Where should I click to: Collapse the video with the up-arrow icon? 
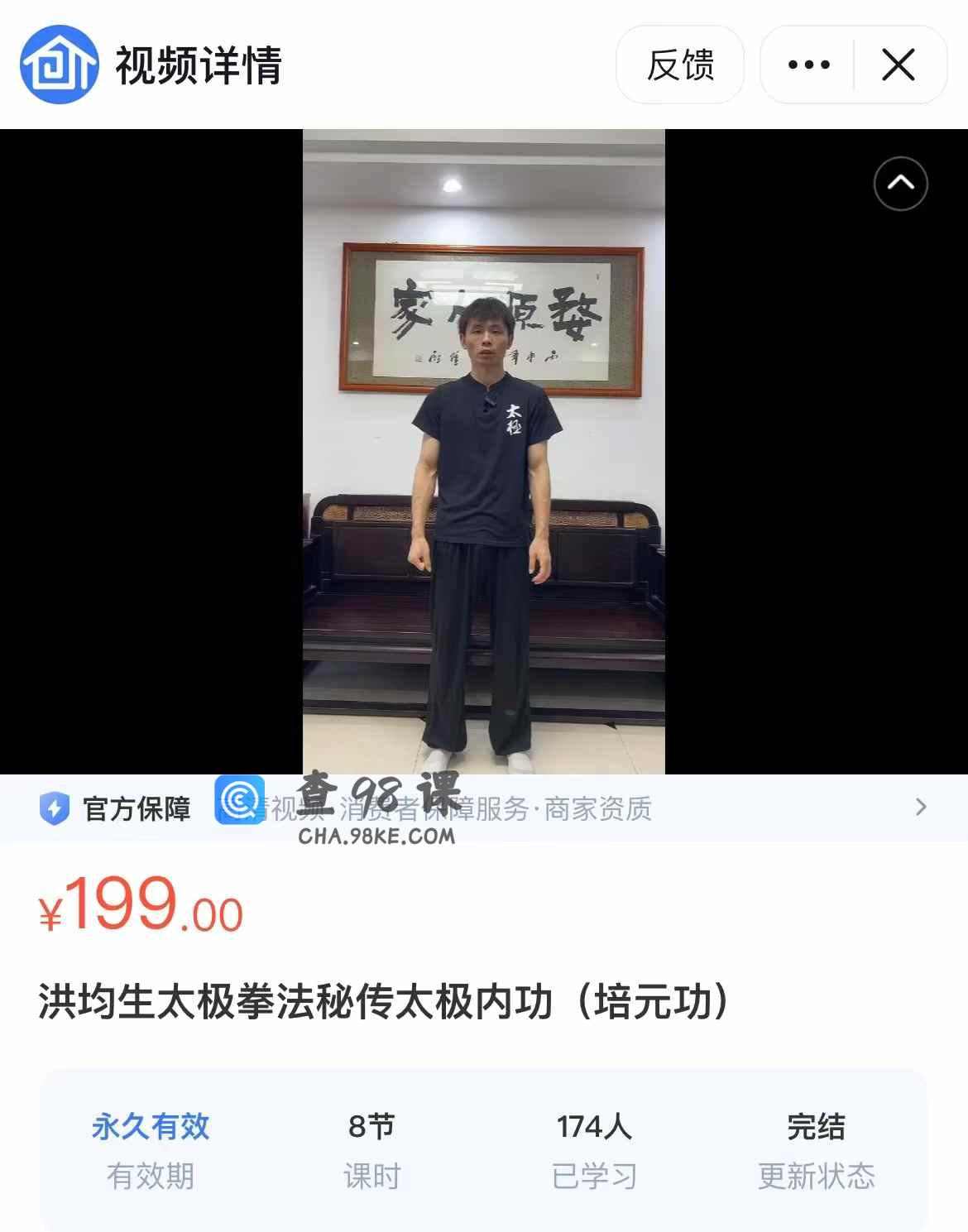coord(900,184)
